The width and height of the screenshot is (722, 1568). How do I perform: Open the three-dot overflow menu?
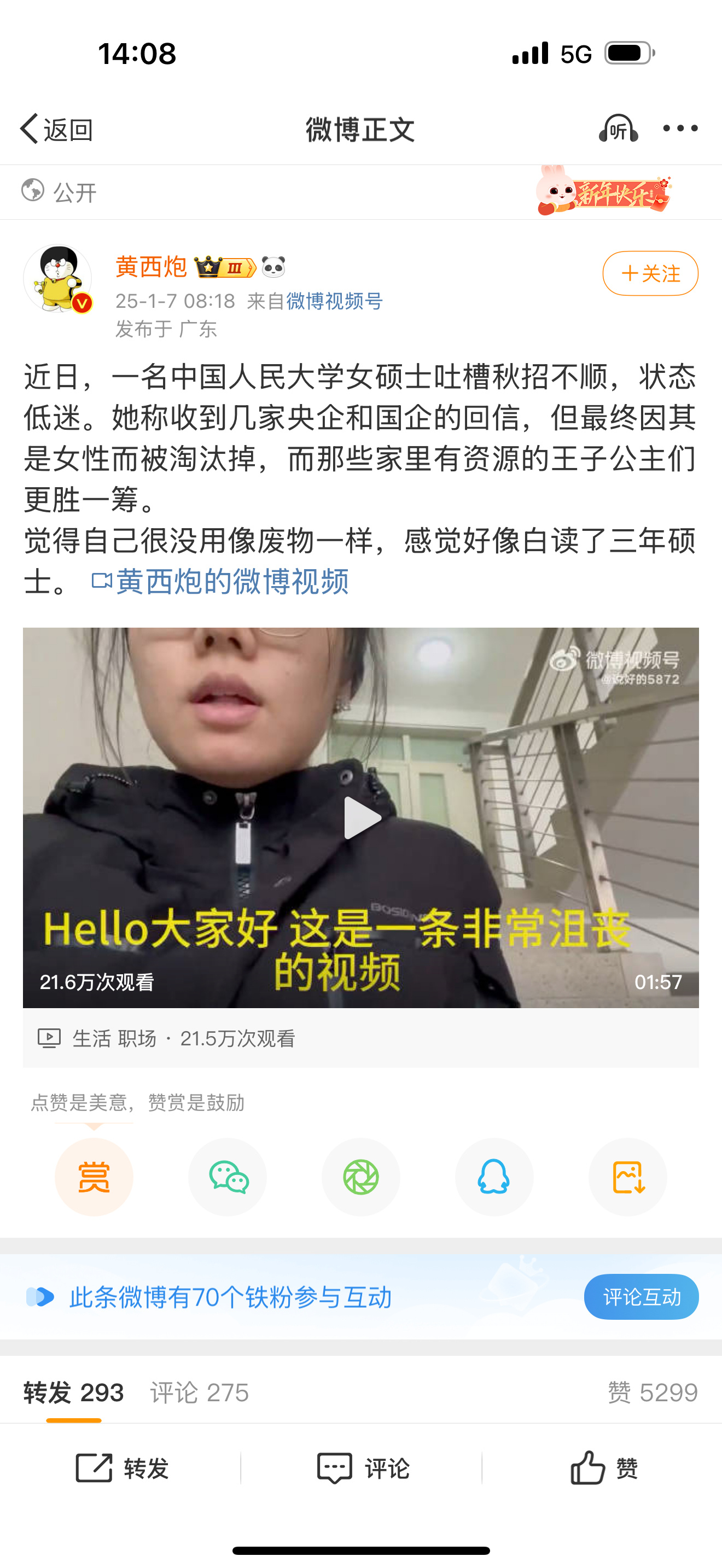tap(680, 128)
